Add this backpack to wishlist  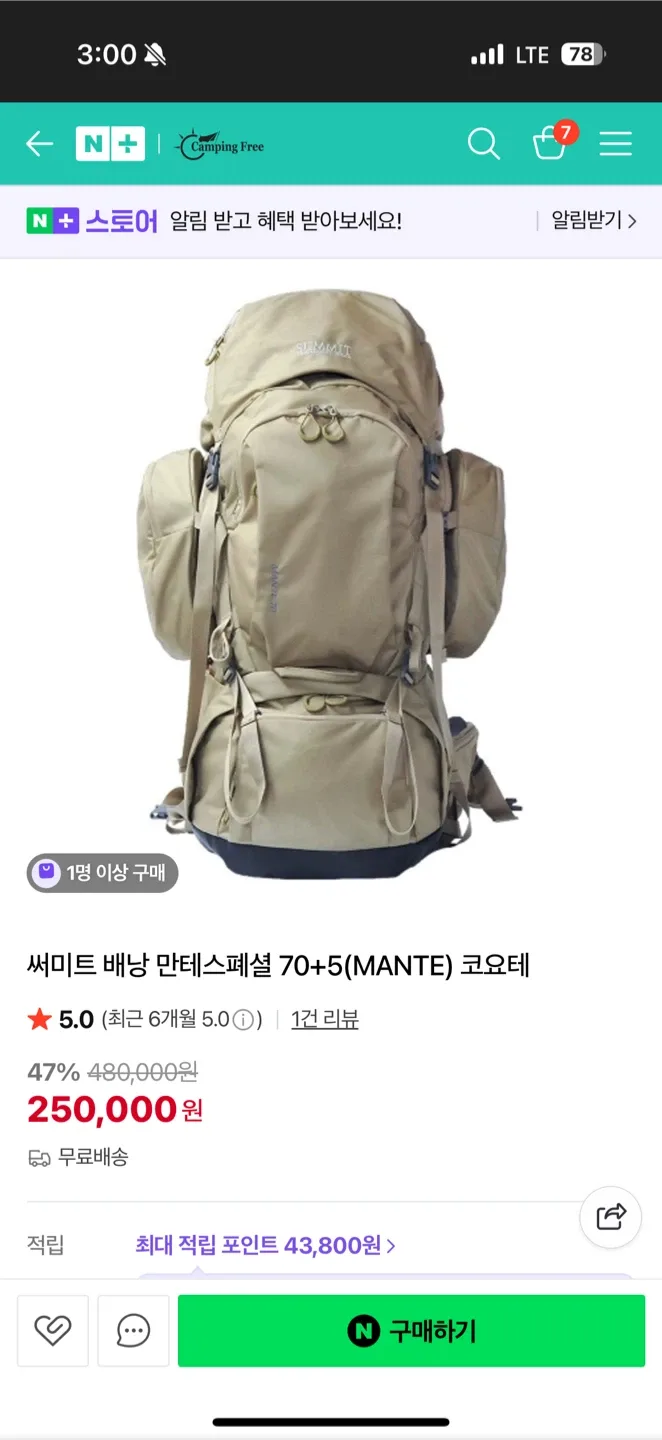click(x=53, y=1330)
